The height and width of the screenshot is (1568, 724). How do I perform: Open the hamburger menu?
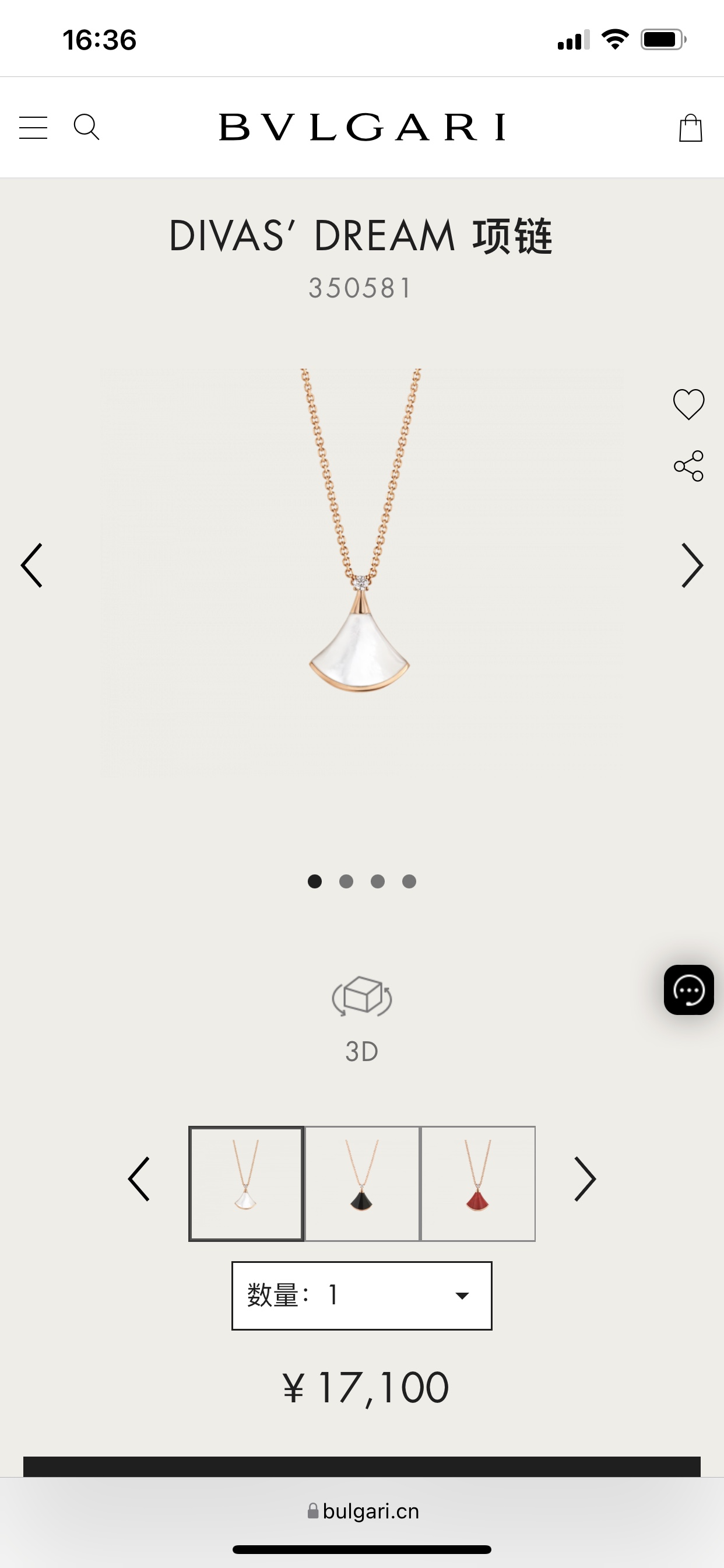(33, 128)
